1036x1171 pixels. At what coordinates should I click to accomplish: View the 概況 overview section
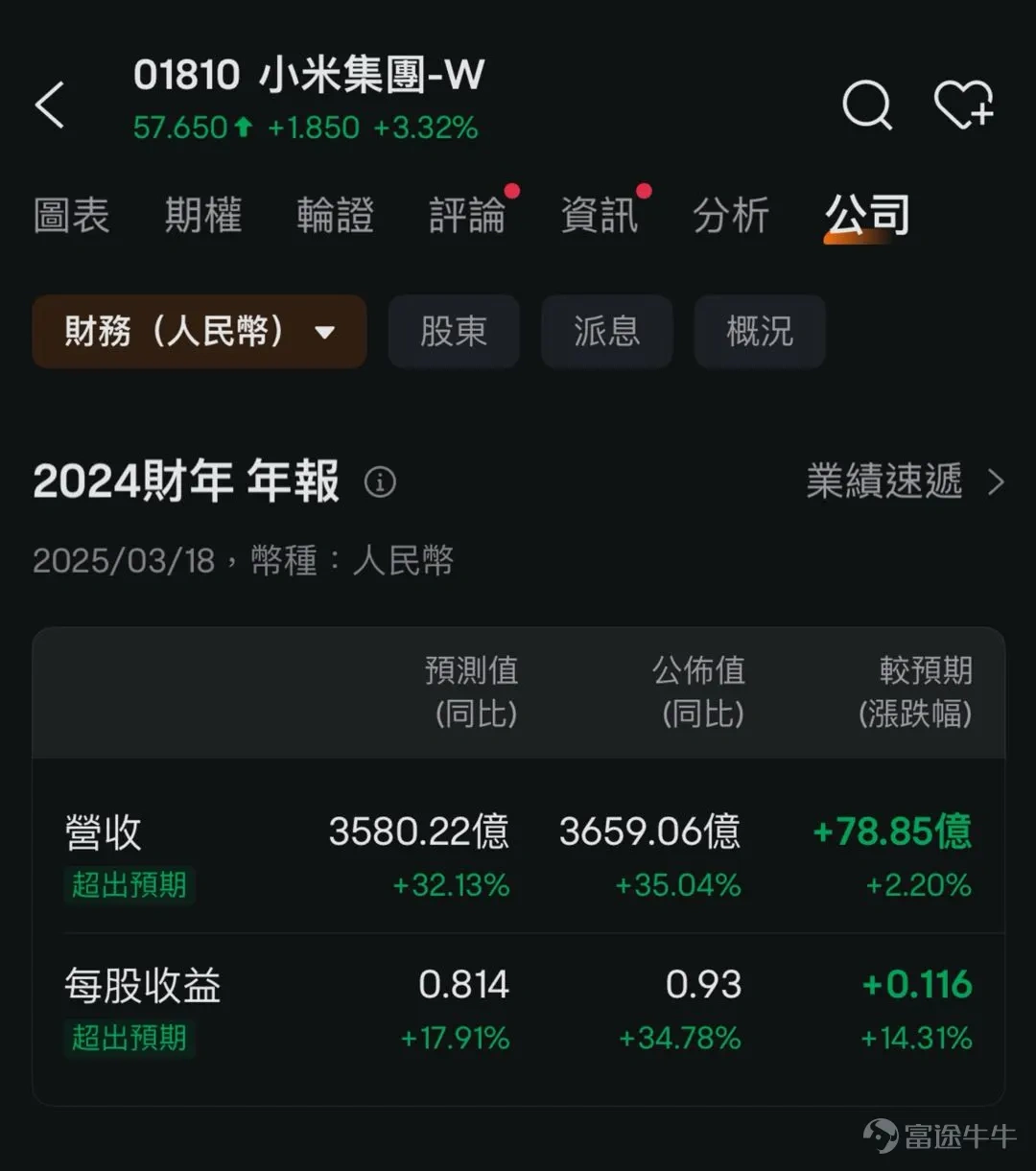click(x=760, y=332)
